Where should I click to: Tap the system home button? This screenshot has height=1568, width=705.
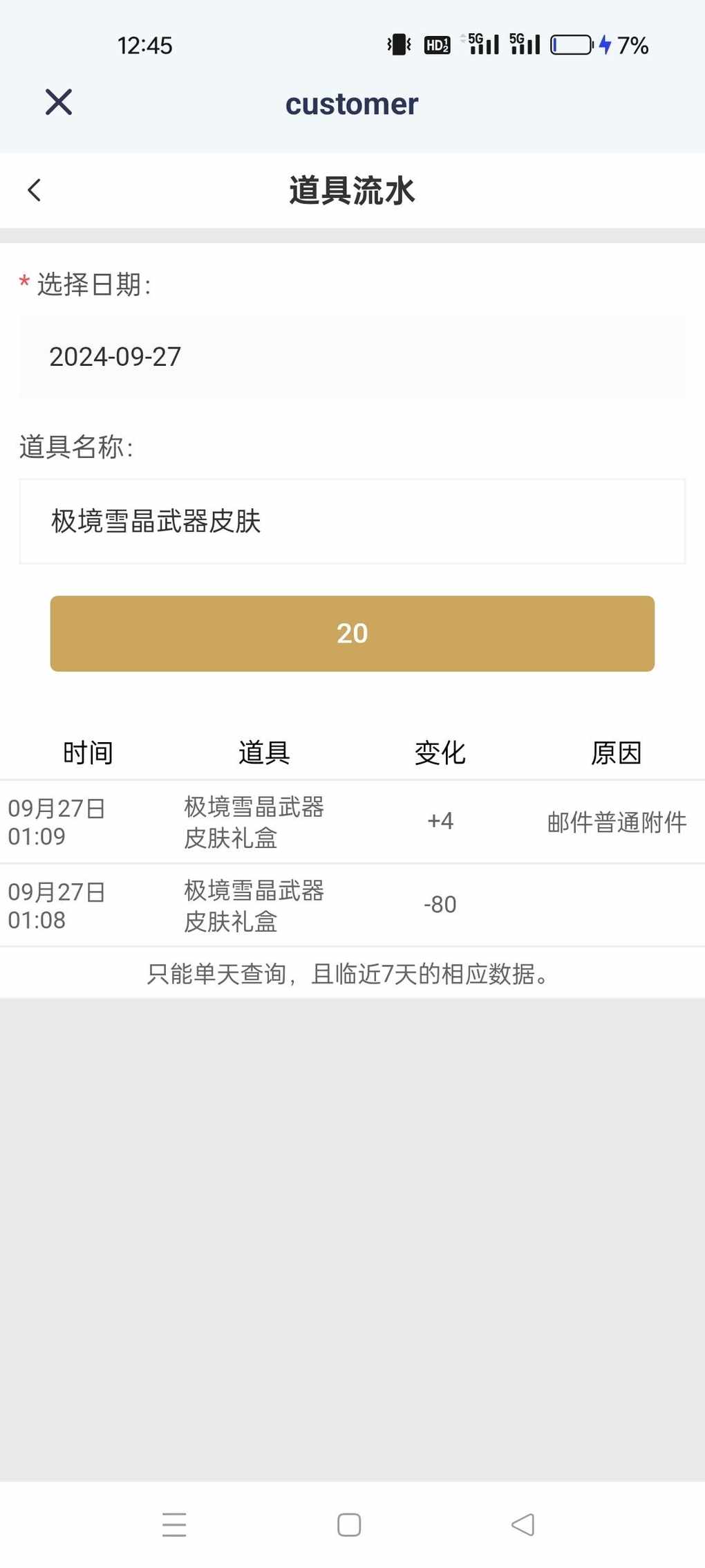[x=349, y=1524]
